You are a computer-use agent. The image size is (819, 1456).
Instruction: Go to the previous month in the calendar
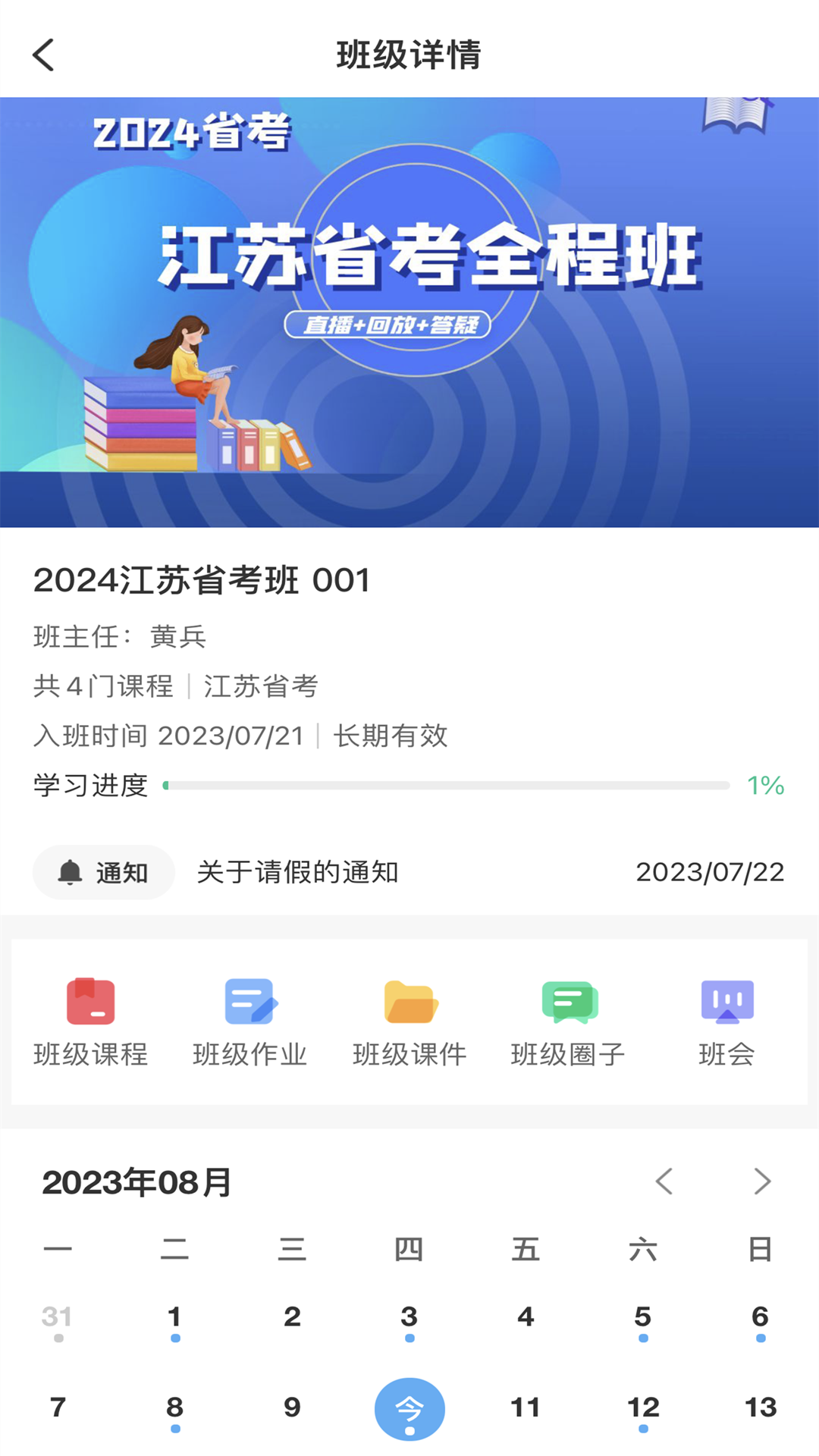[664, 1181]
